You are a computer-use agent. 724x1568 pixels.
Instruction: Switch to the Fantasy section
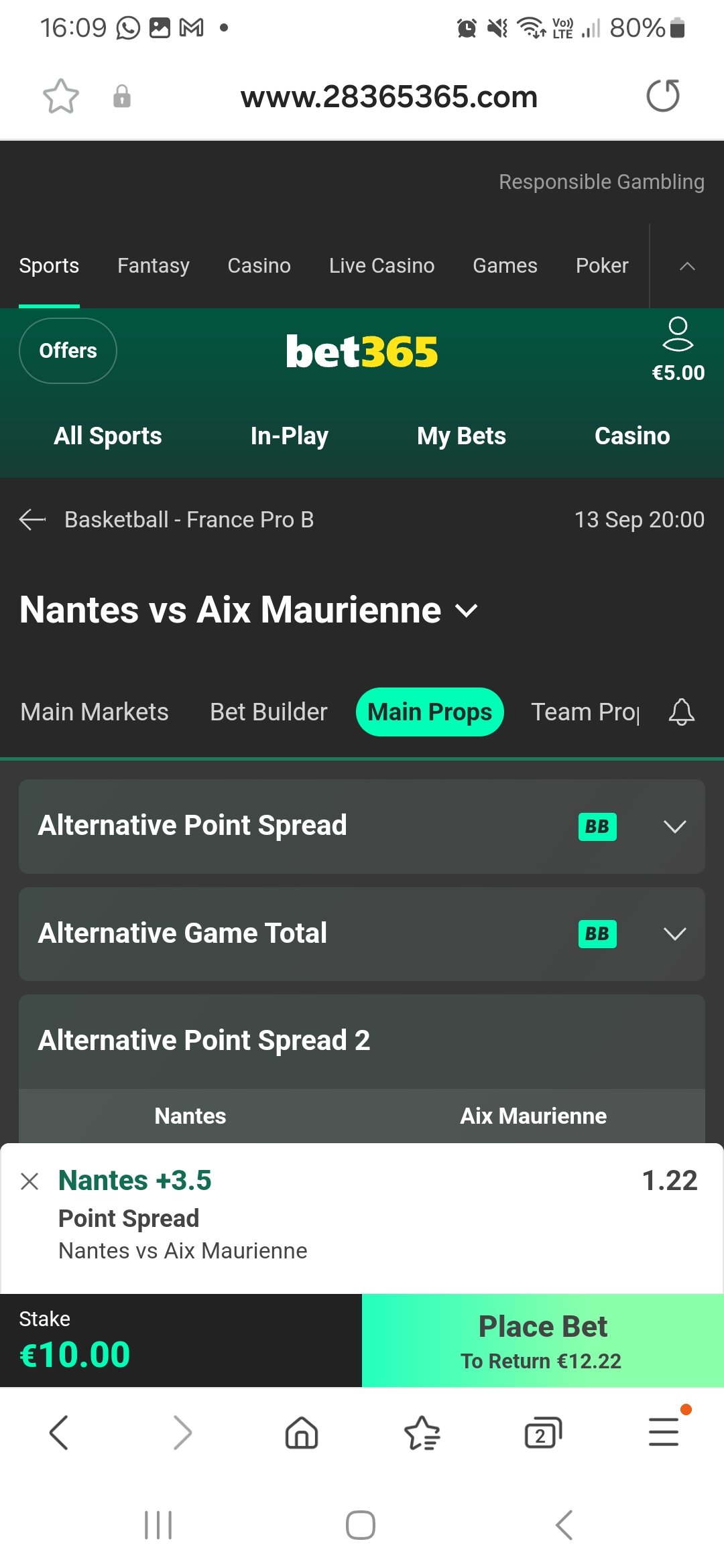[x=154, y=266]
